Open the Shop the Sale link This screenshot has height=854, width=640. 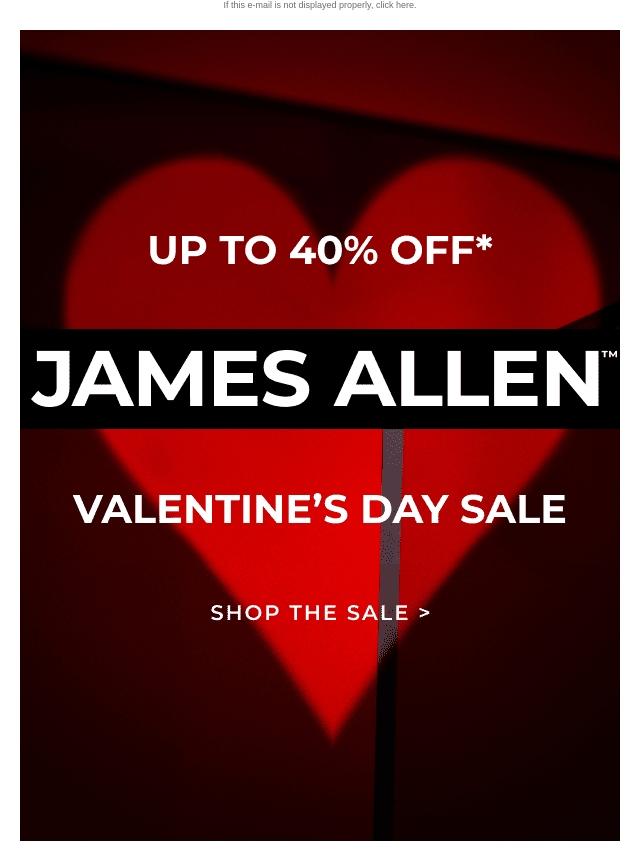click(x=320, y=612)
